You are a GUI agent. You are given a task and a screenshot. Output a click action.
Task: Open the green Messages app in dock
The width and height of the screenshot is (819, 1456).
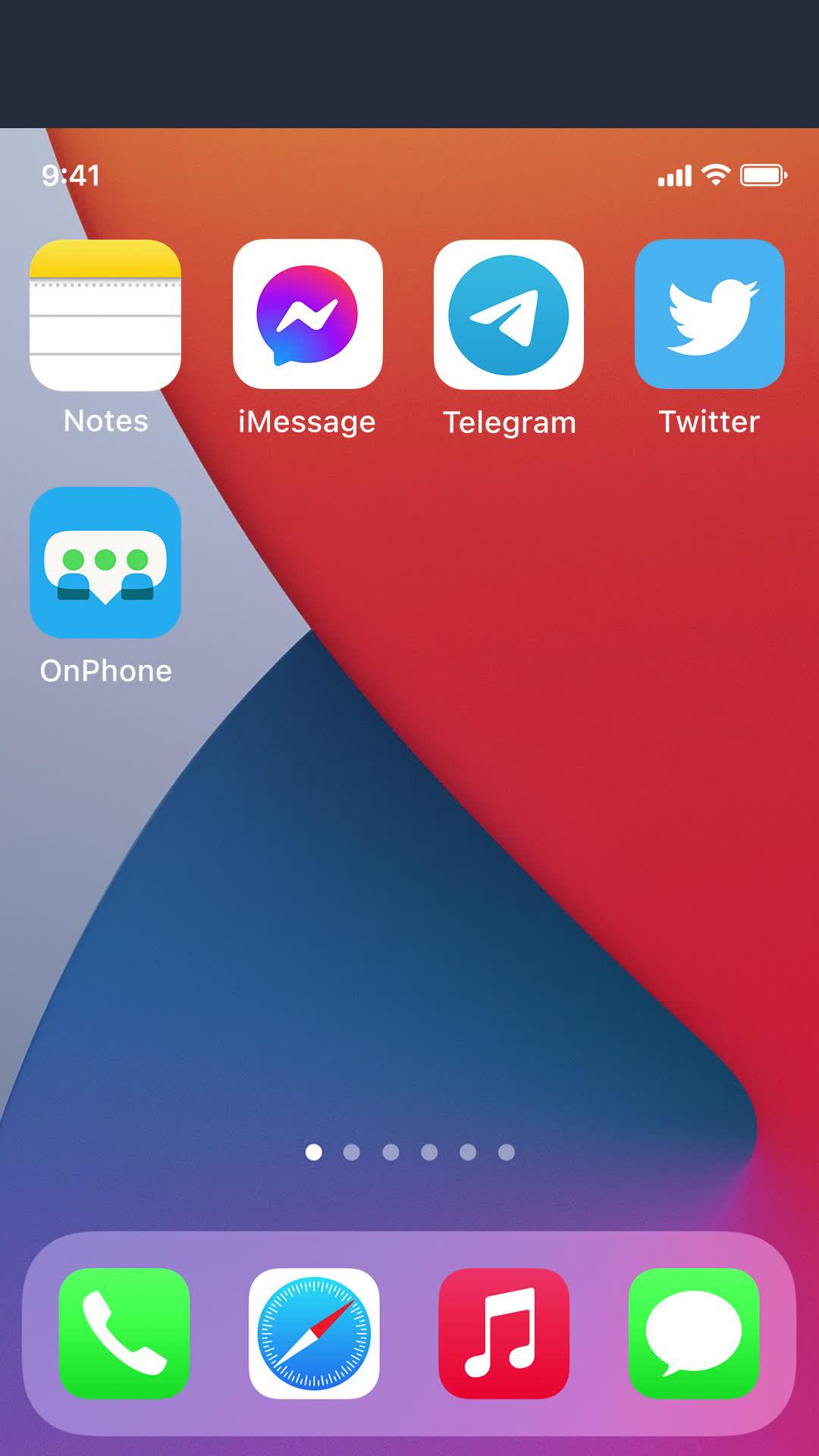point(693,1332)
